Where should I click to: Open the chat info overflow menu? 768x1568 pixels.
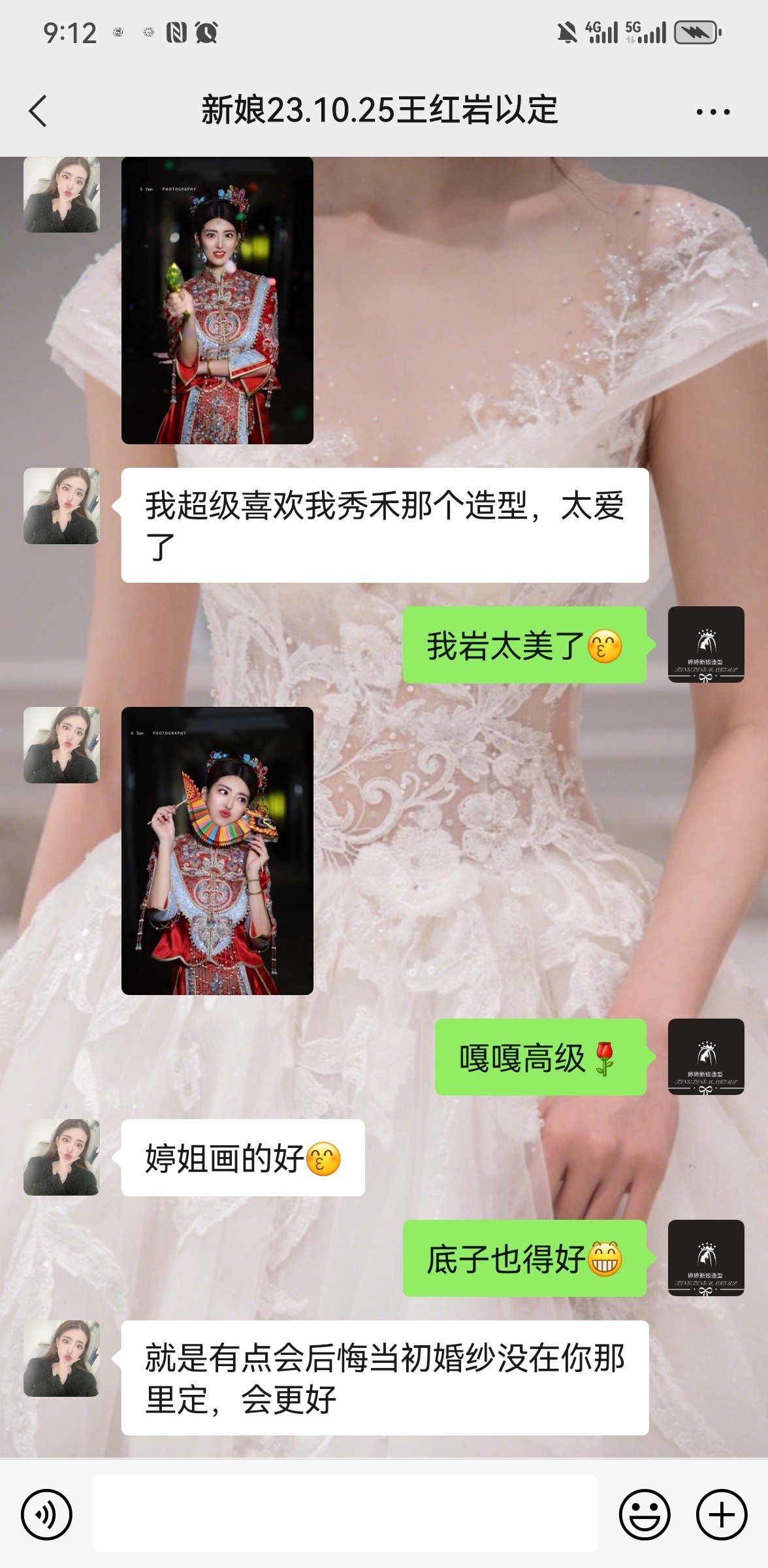(x=713, y=112)
